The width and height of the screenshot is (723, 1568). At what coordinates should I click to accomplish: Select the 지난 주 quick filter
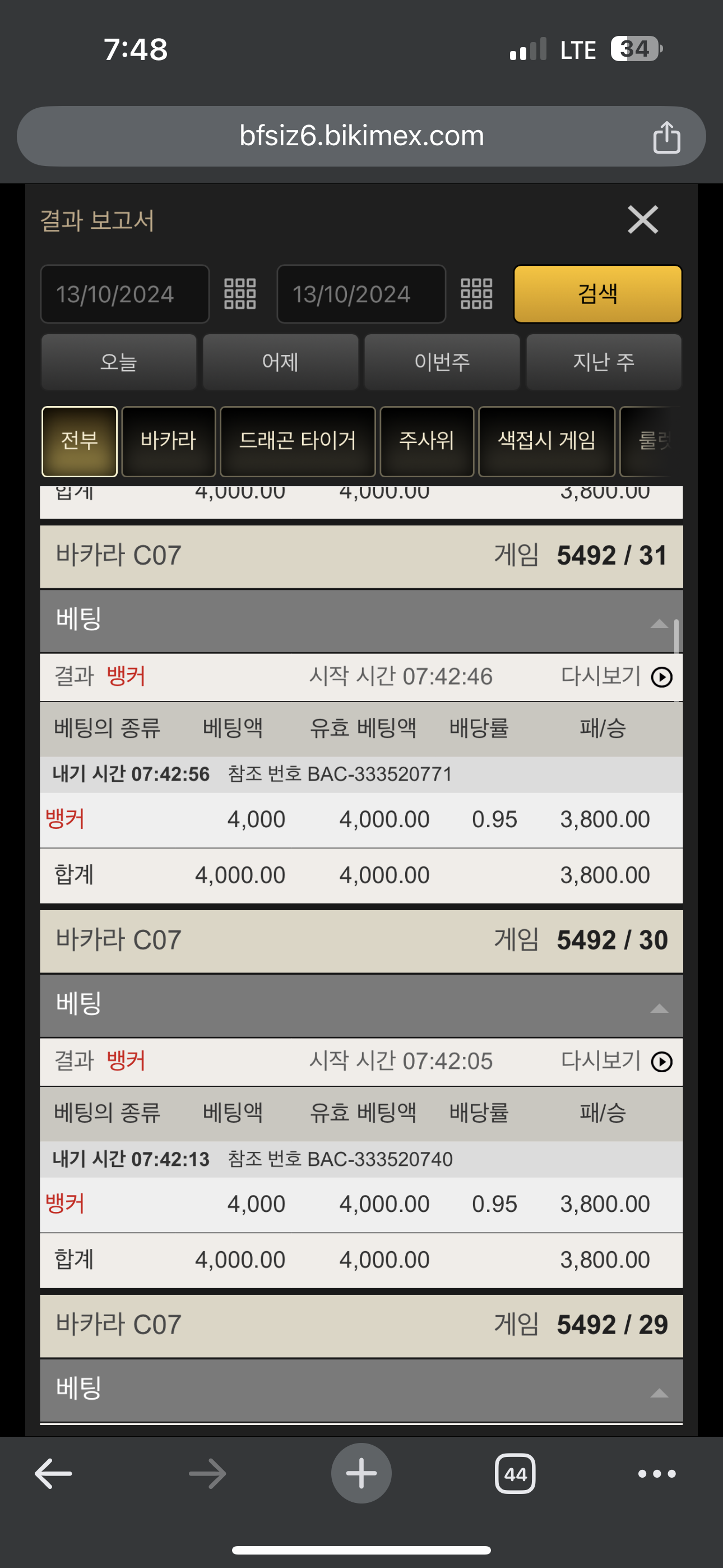pos(603,362)
